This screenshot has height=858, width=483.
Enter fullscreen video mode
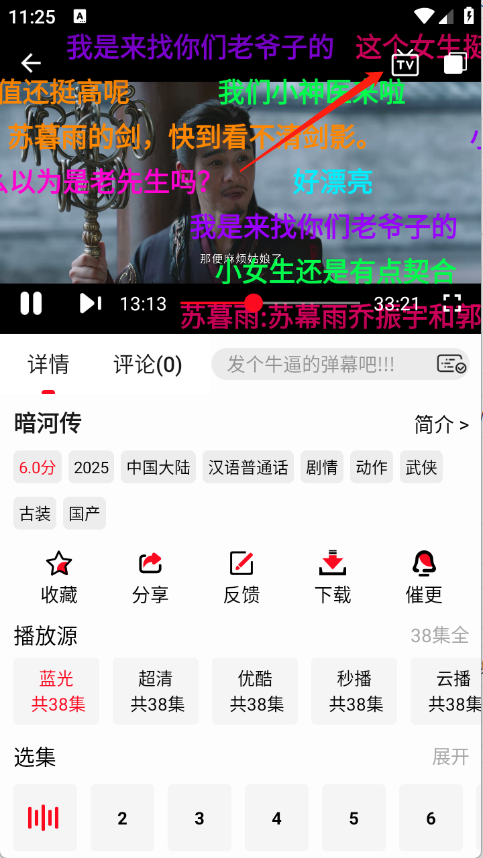point(452,303)
